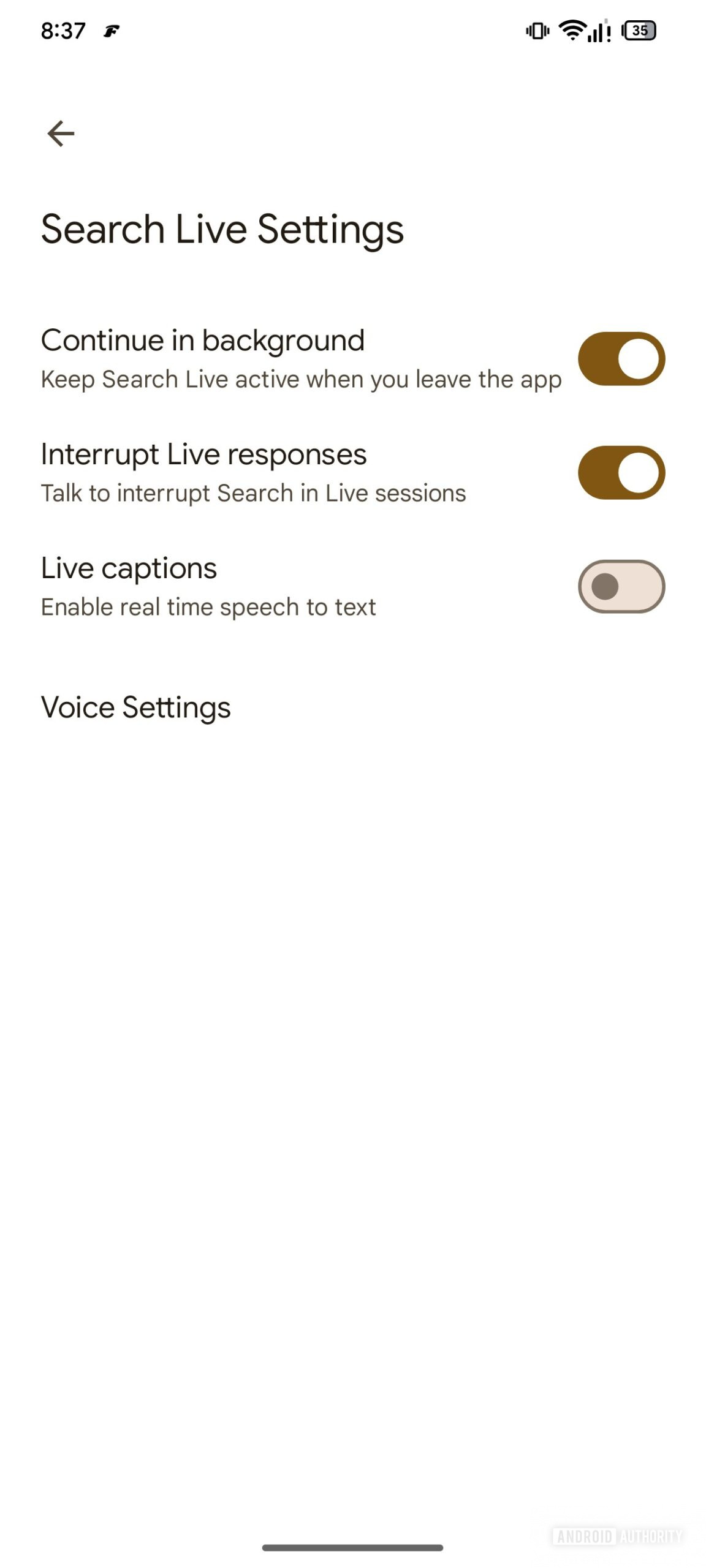706x1568 pixels.
Task: Tap the Keep Search Live active description text
Action: click(300, 380)
